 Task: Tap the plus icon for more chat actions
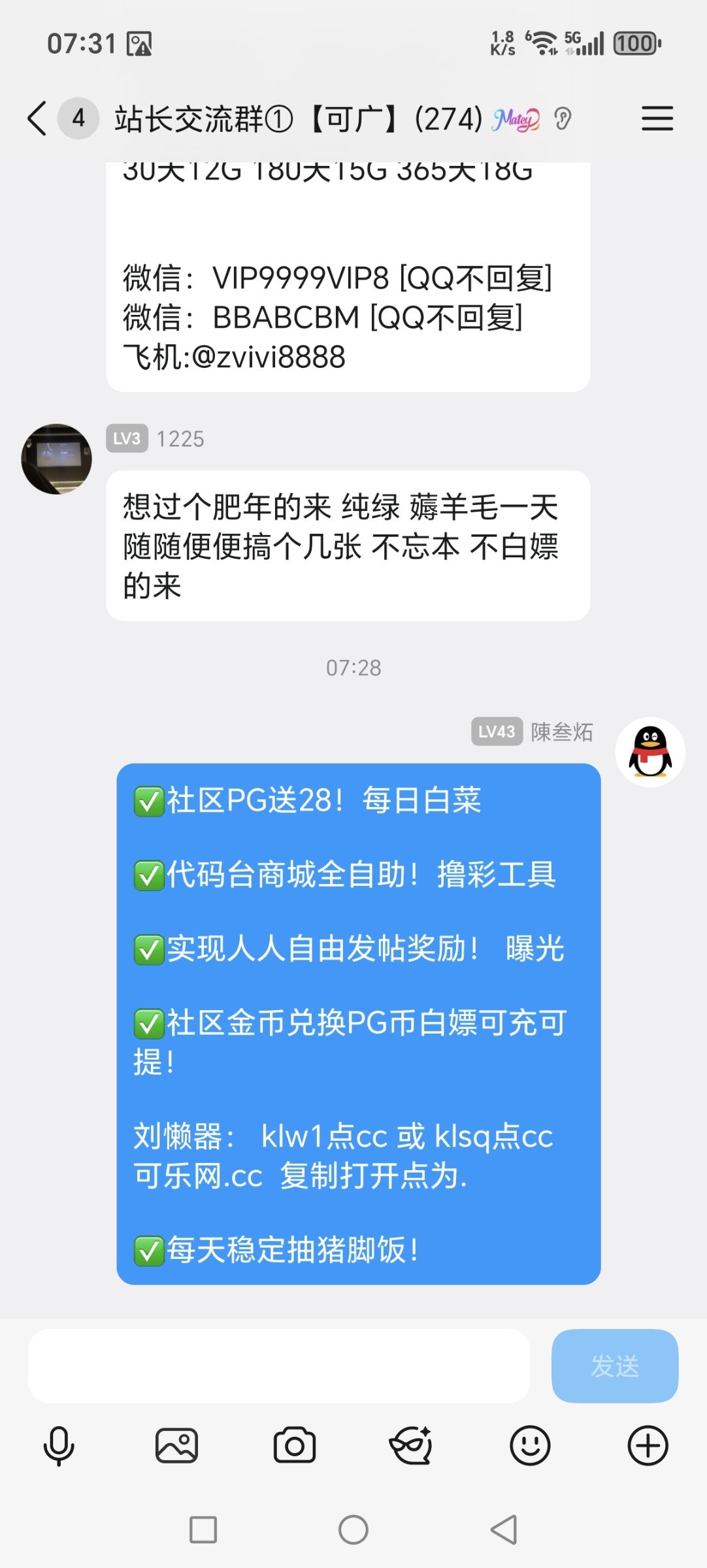click(x=648, y=1445)
